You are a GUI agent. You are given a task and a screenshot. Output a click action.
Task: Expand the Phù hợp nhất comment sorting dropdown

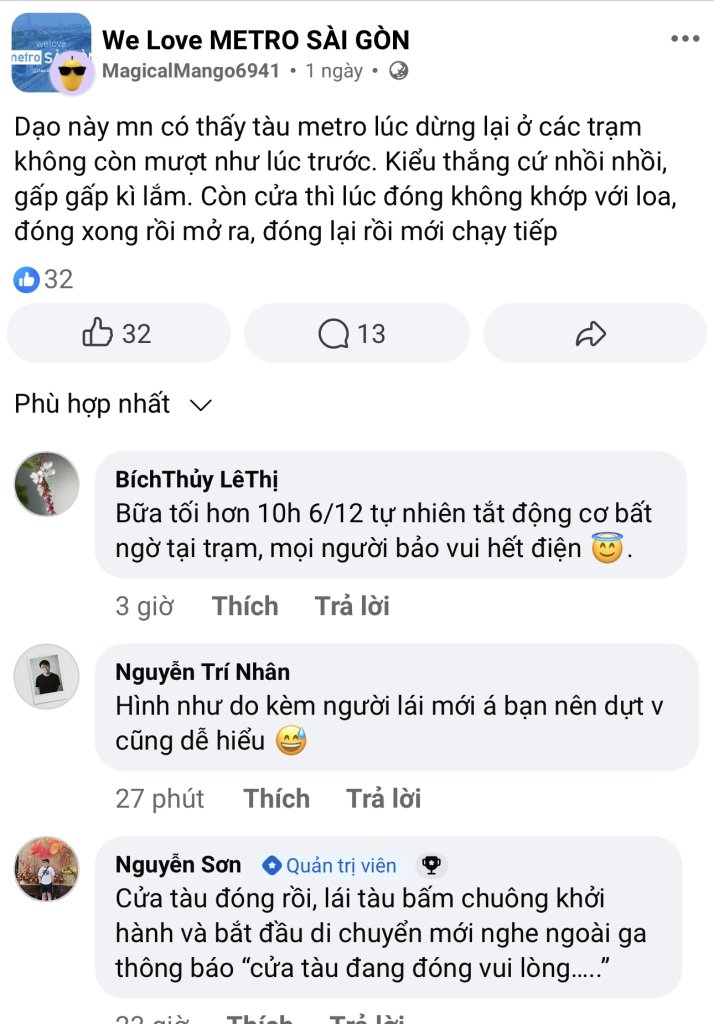click(x=113, y=404)
